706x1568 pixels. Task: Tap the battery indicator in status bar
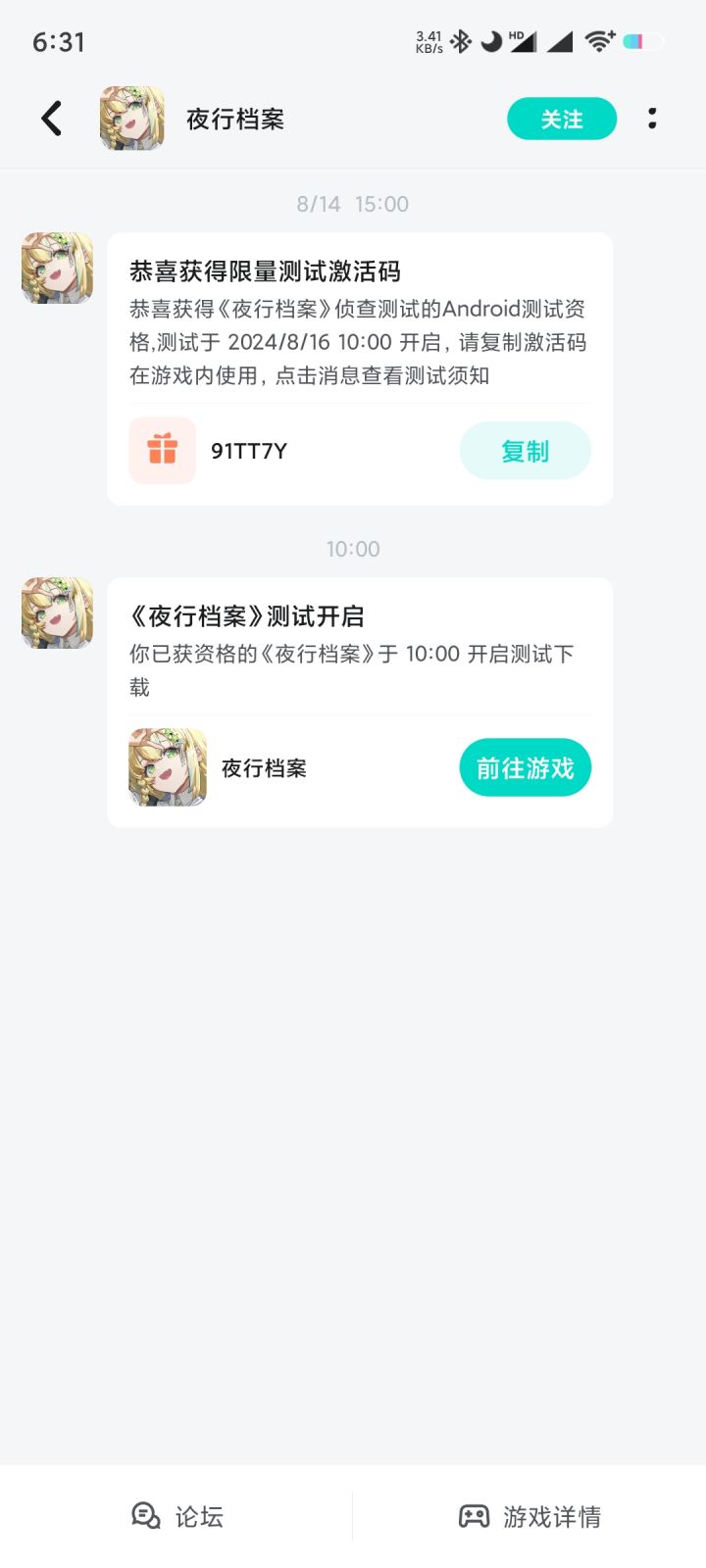click(637, 41)
